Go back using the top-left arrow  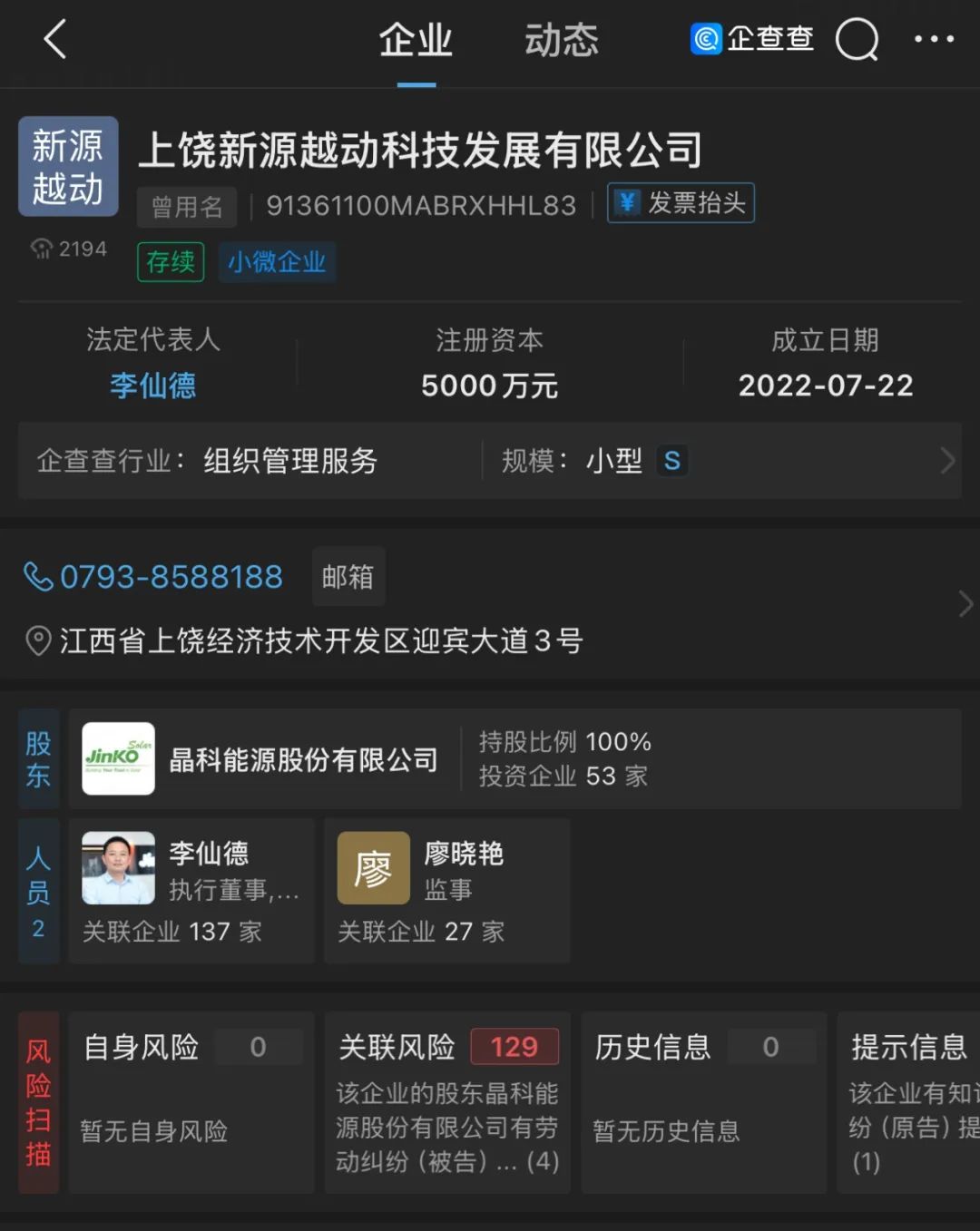coord(55,40)
